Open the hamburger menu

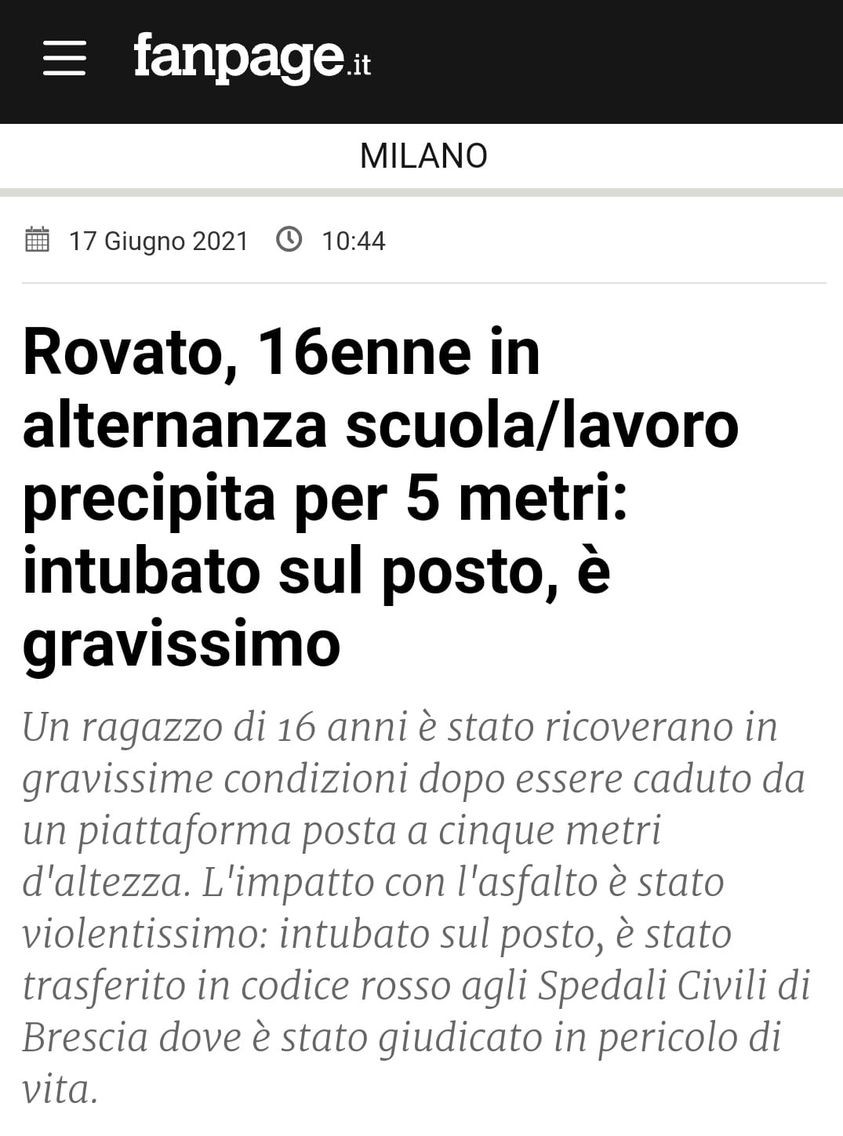[x=64, y=58]
